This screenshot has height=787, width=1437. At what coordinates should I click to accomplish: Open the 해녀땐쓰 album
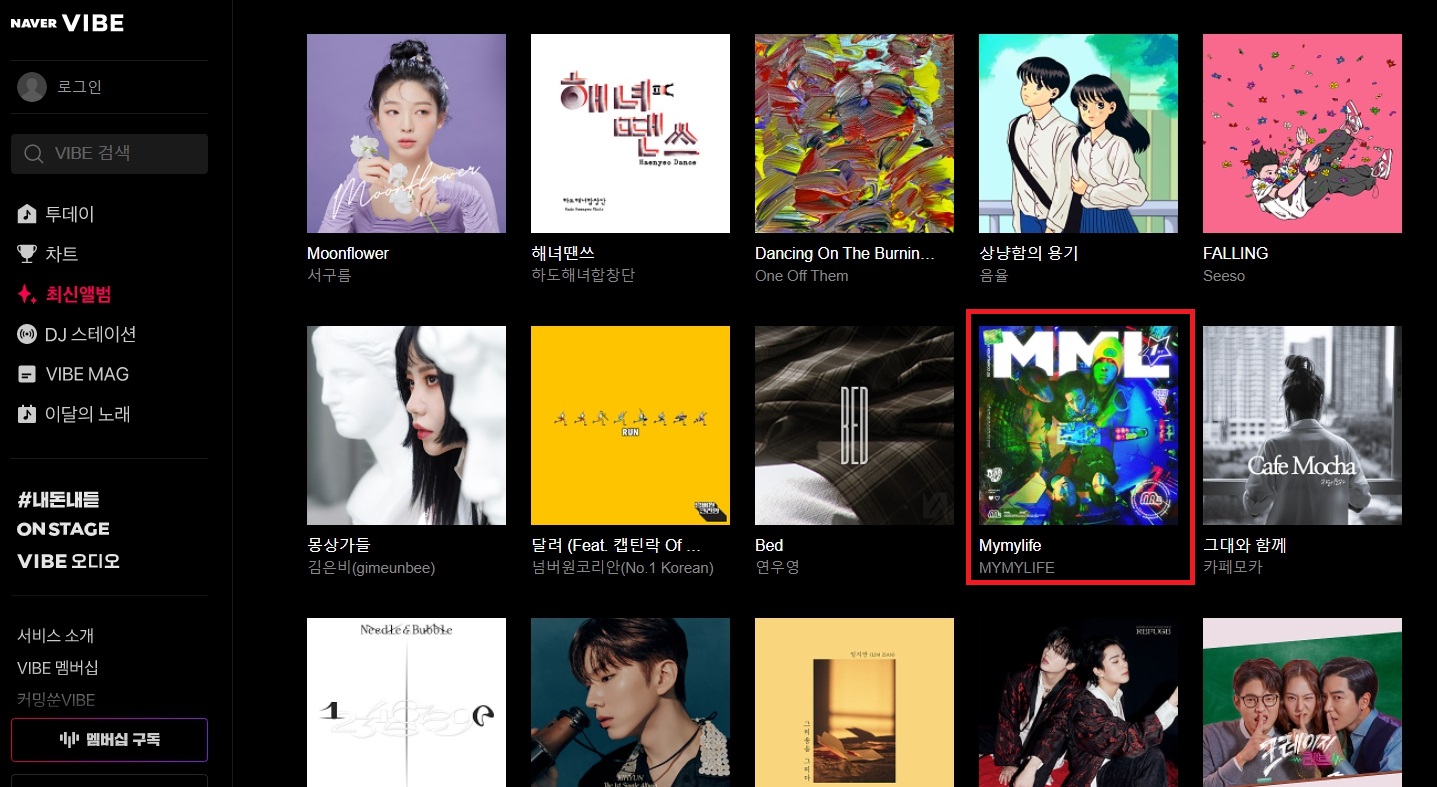pyautogui.click(x=630, y=134)
